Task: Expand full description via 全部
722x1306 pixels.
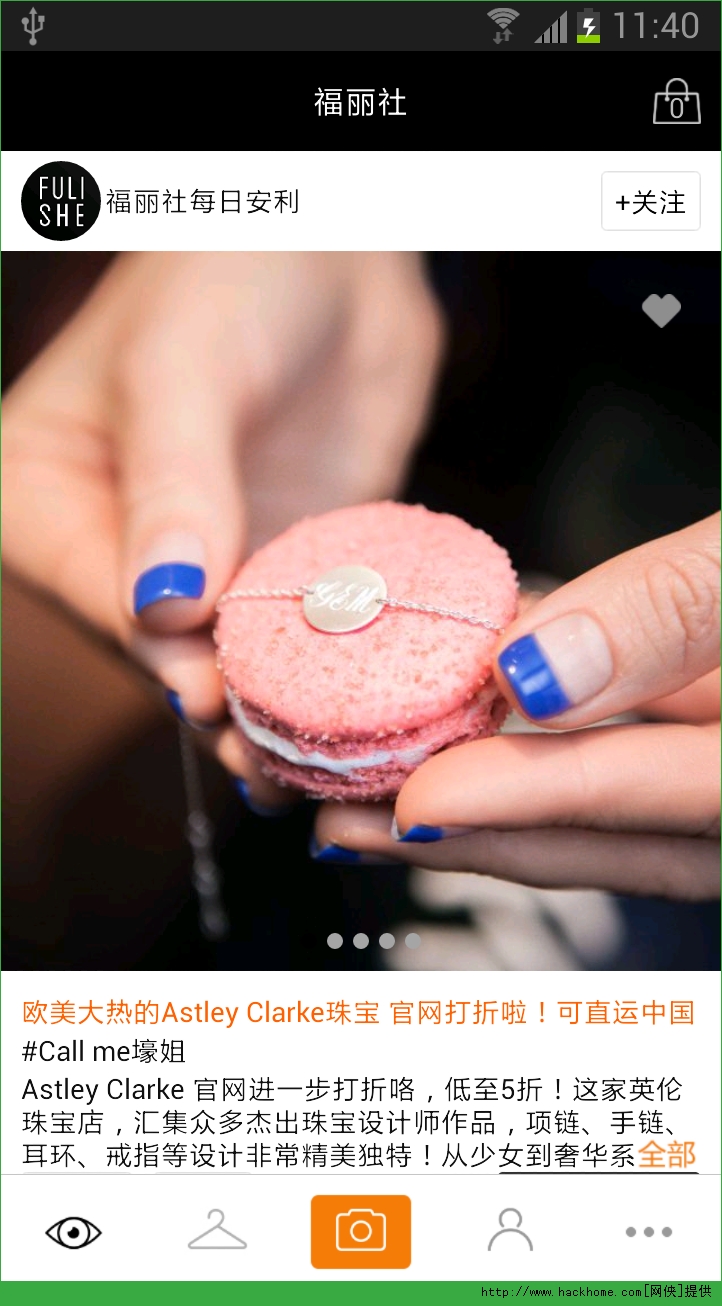Action: click(666, 1155)
